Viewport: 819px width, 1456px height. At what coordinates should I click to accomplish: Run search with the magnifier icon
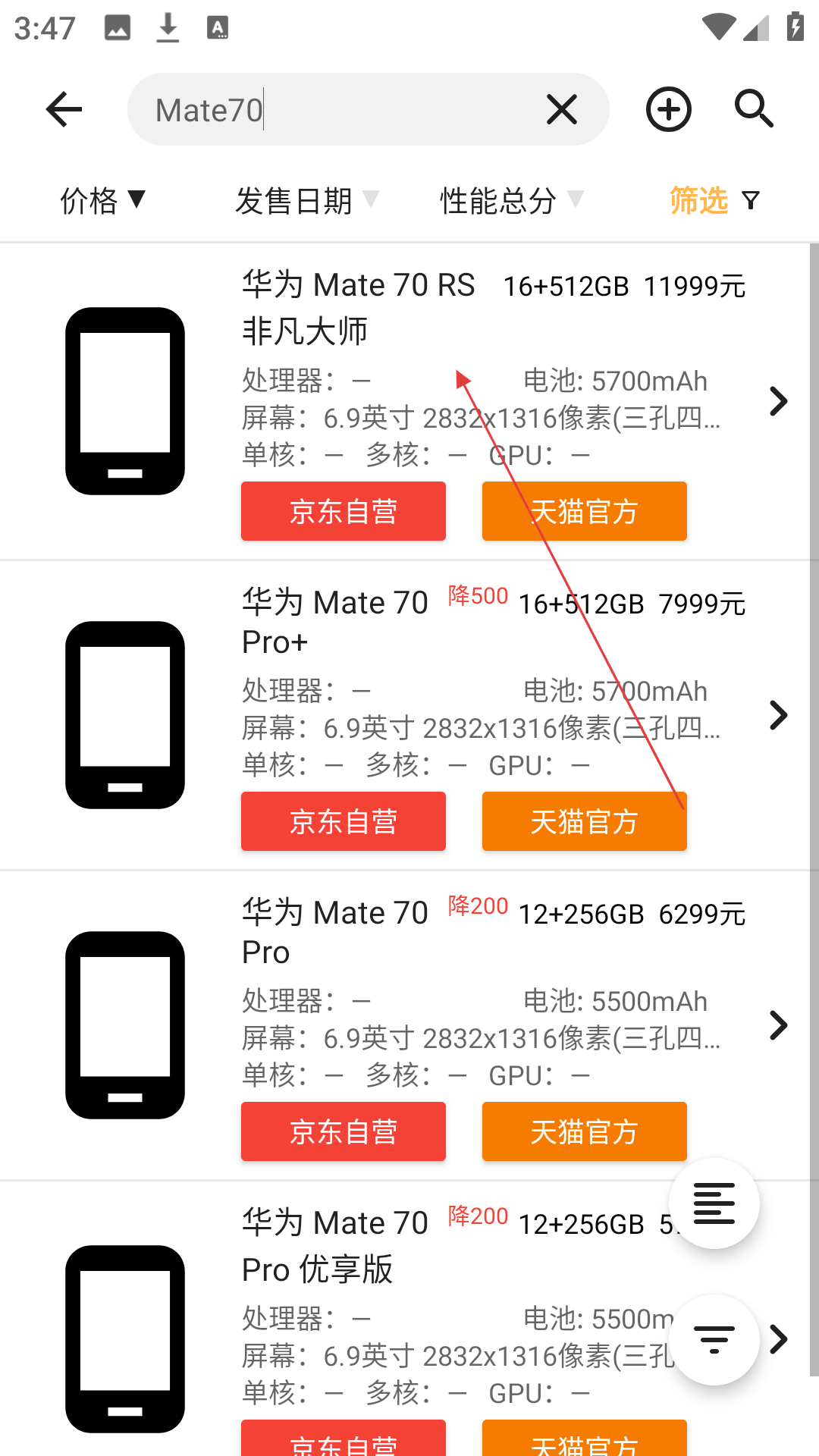coord(755,109)
